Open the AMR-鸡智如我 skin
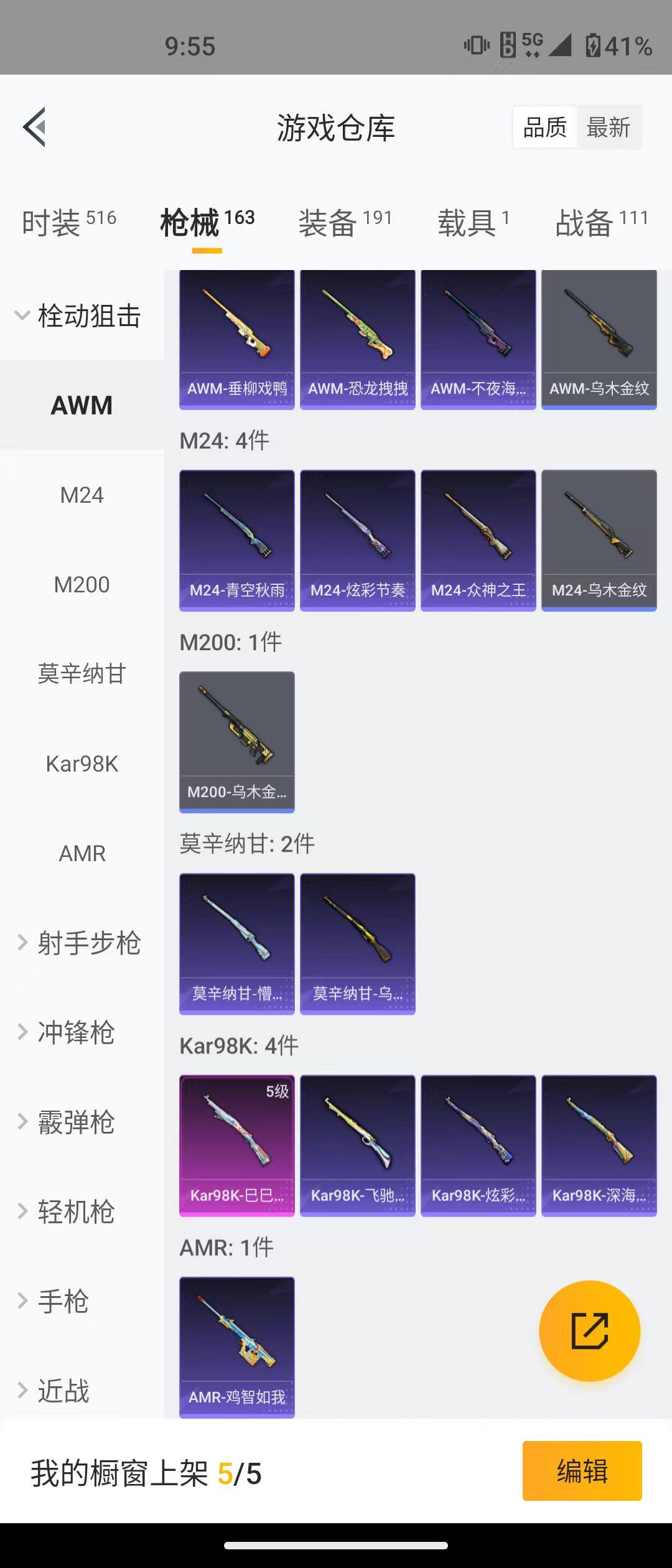The height and width of the screenshot is (1568, 672). 237,1346
